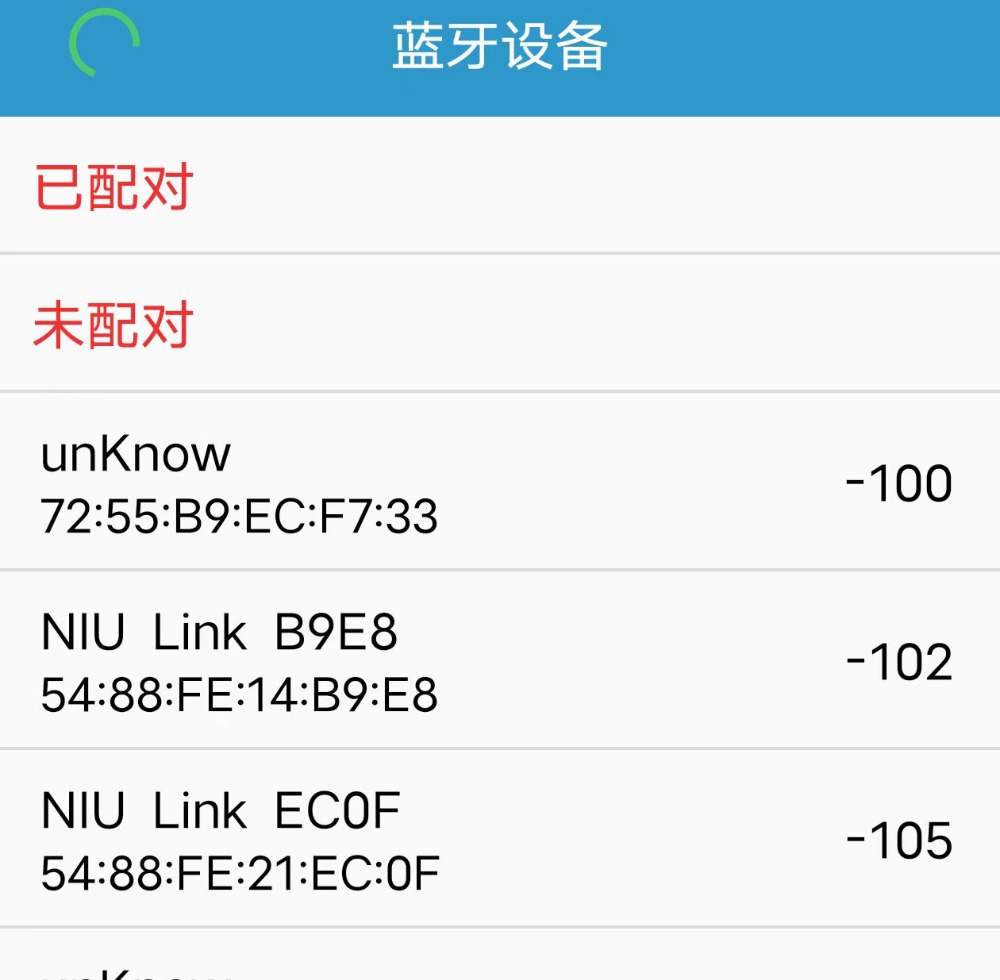Select the unKnow device 72:55:B9:EC:F7:33
Viewport: 1000px width, 980px height.
[500, 482]
